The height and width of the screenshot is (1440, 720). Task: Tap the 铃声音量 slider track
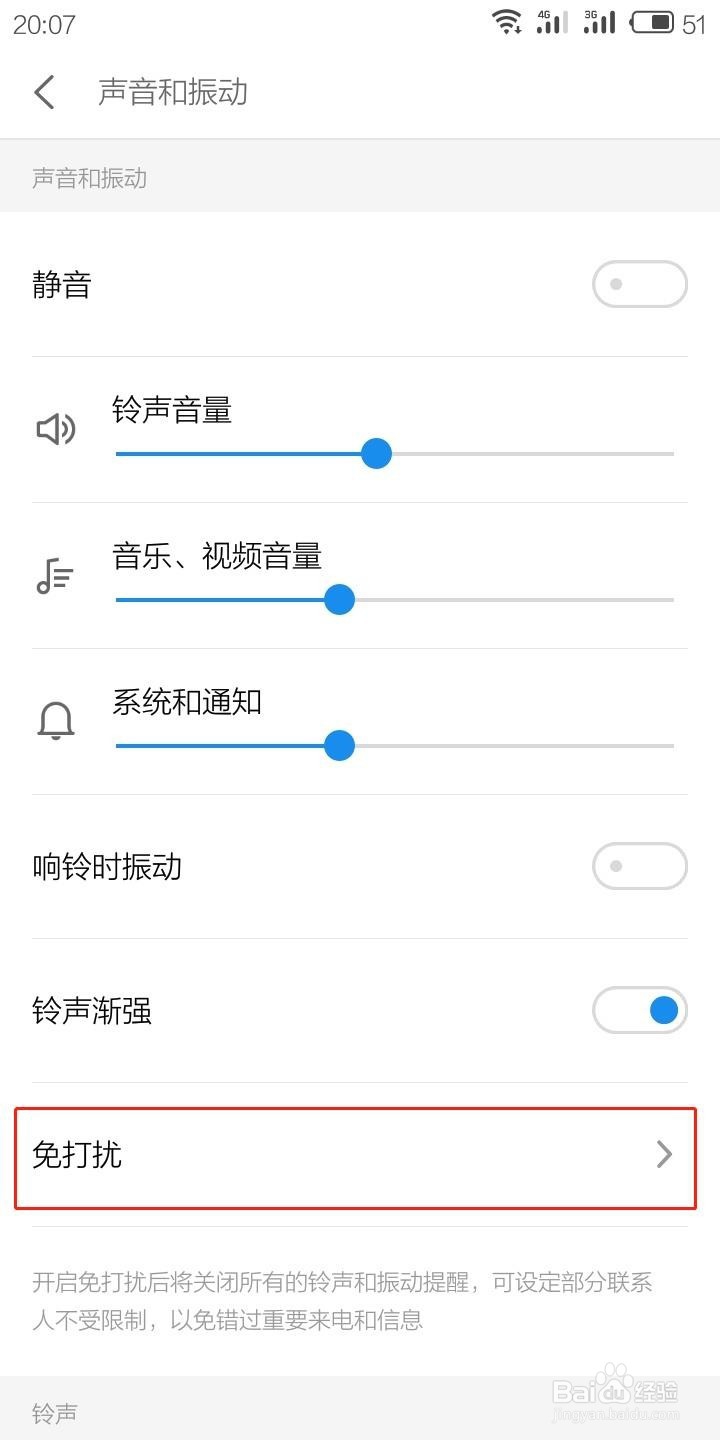(395, 454)
